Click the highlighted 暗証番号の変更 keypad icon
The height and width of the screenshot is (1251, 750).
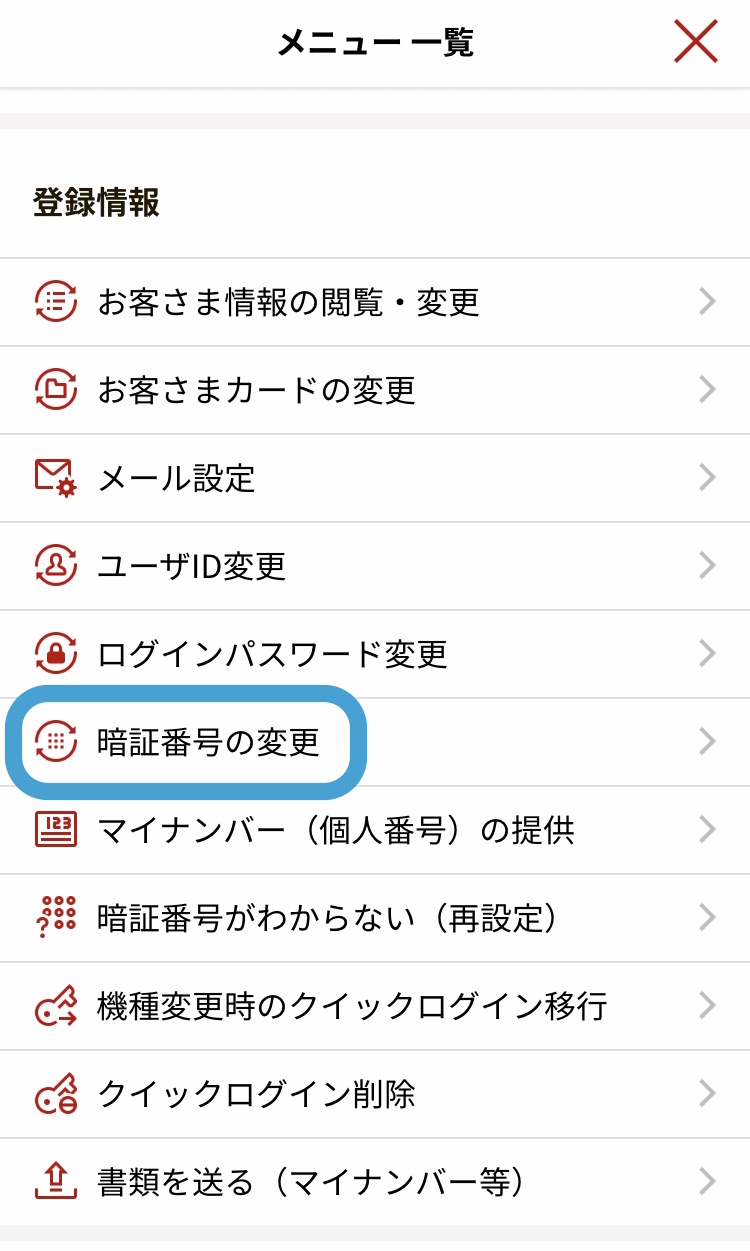[56, 741]
